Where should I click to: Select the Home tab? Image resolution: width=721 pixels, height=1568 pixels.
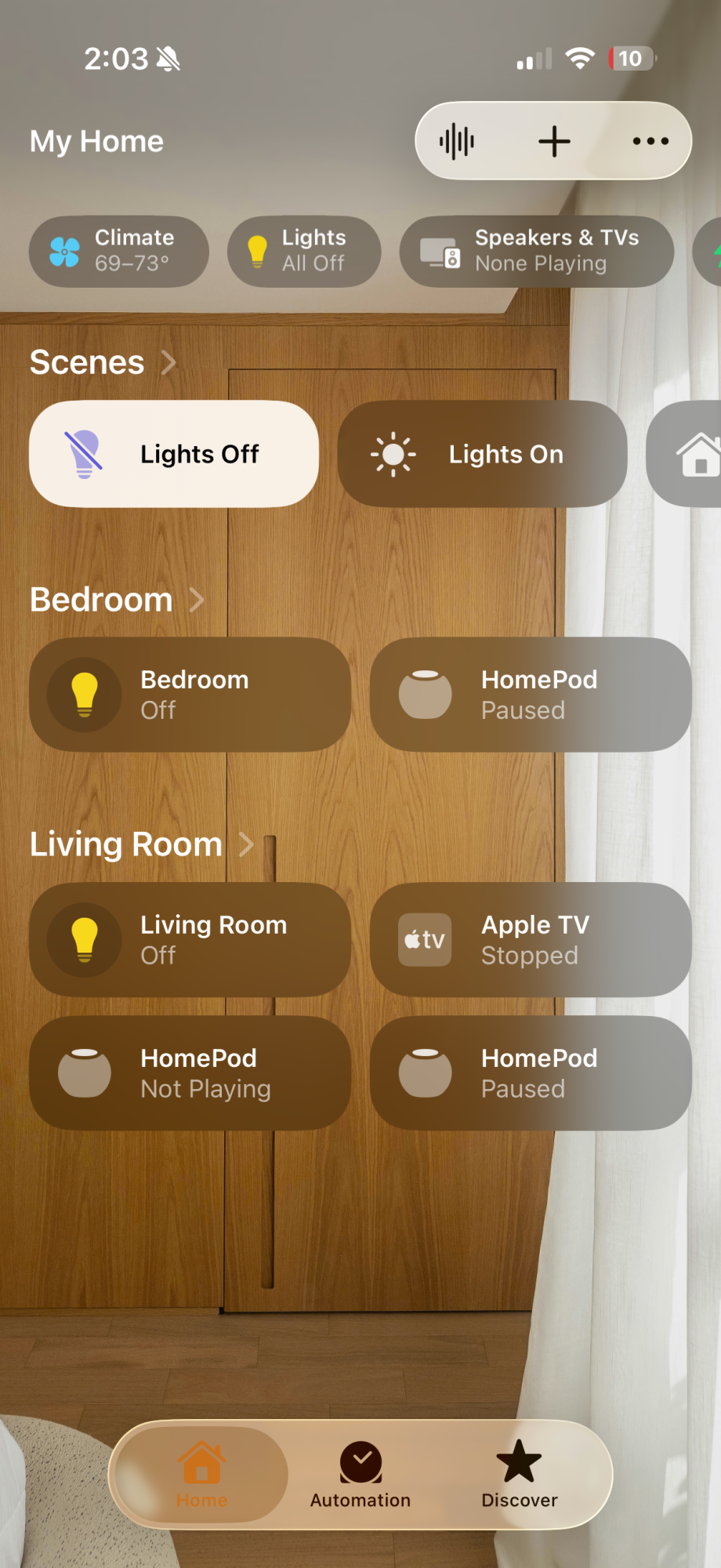click(201, 1475)
